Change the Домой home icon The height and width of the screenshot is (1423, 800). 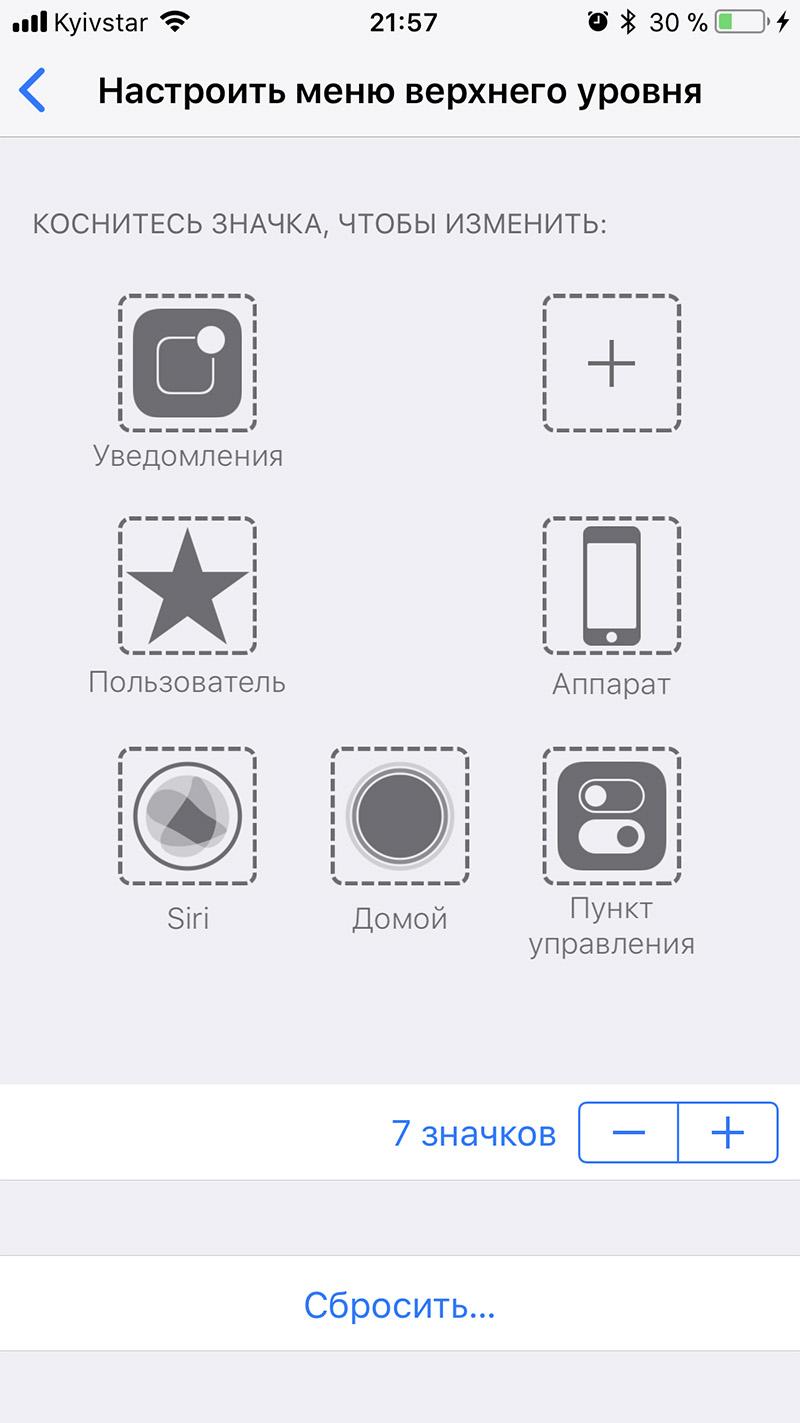tap(400, 816)
